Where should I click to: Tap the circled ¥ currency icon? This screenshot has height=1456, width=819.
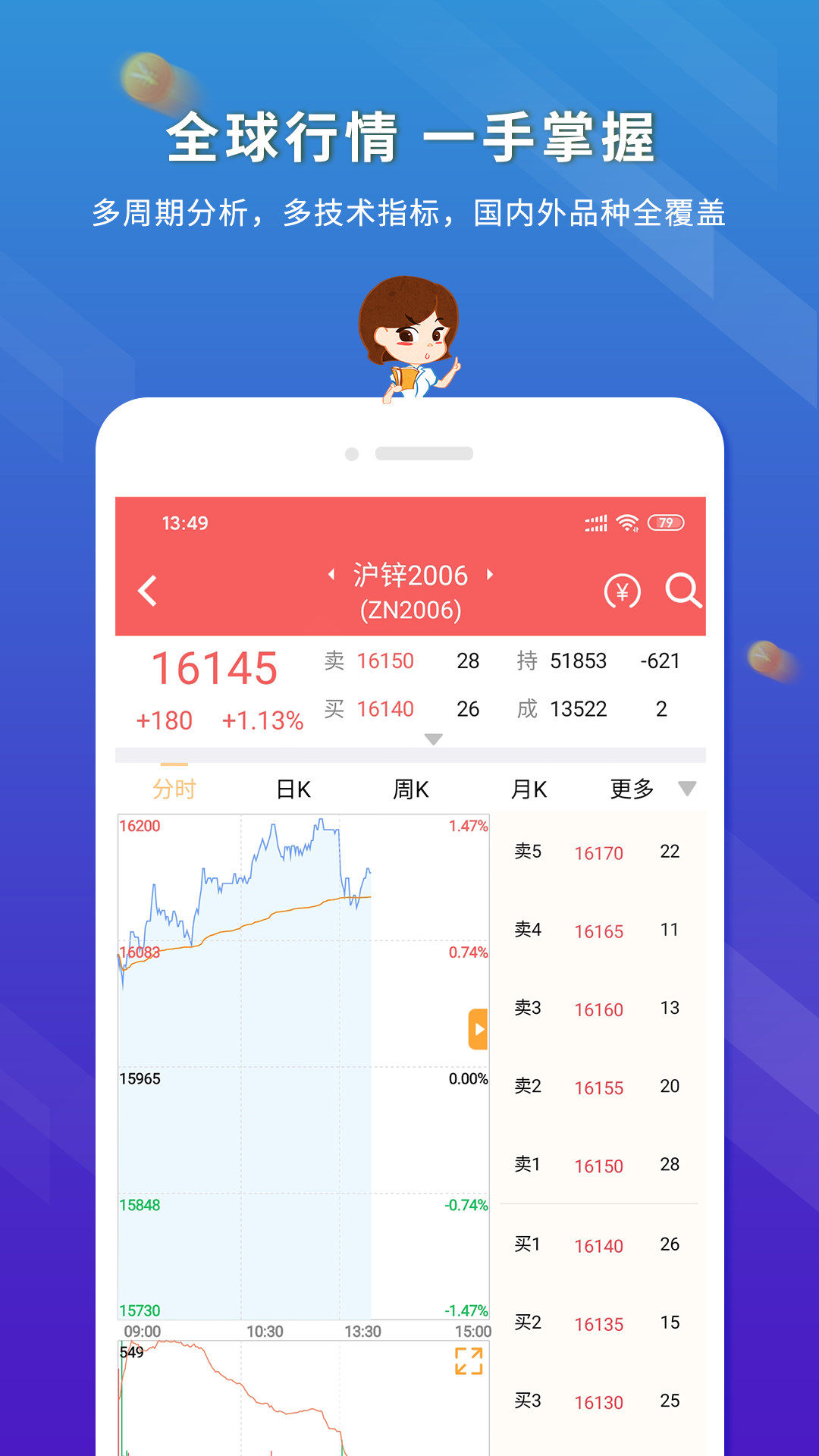coord(623,591)
